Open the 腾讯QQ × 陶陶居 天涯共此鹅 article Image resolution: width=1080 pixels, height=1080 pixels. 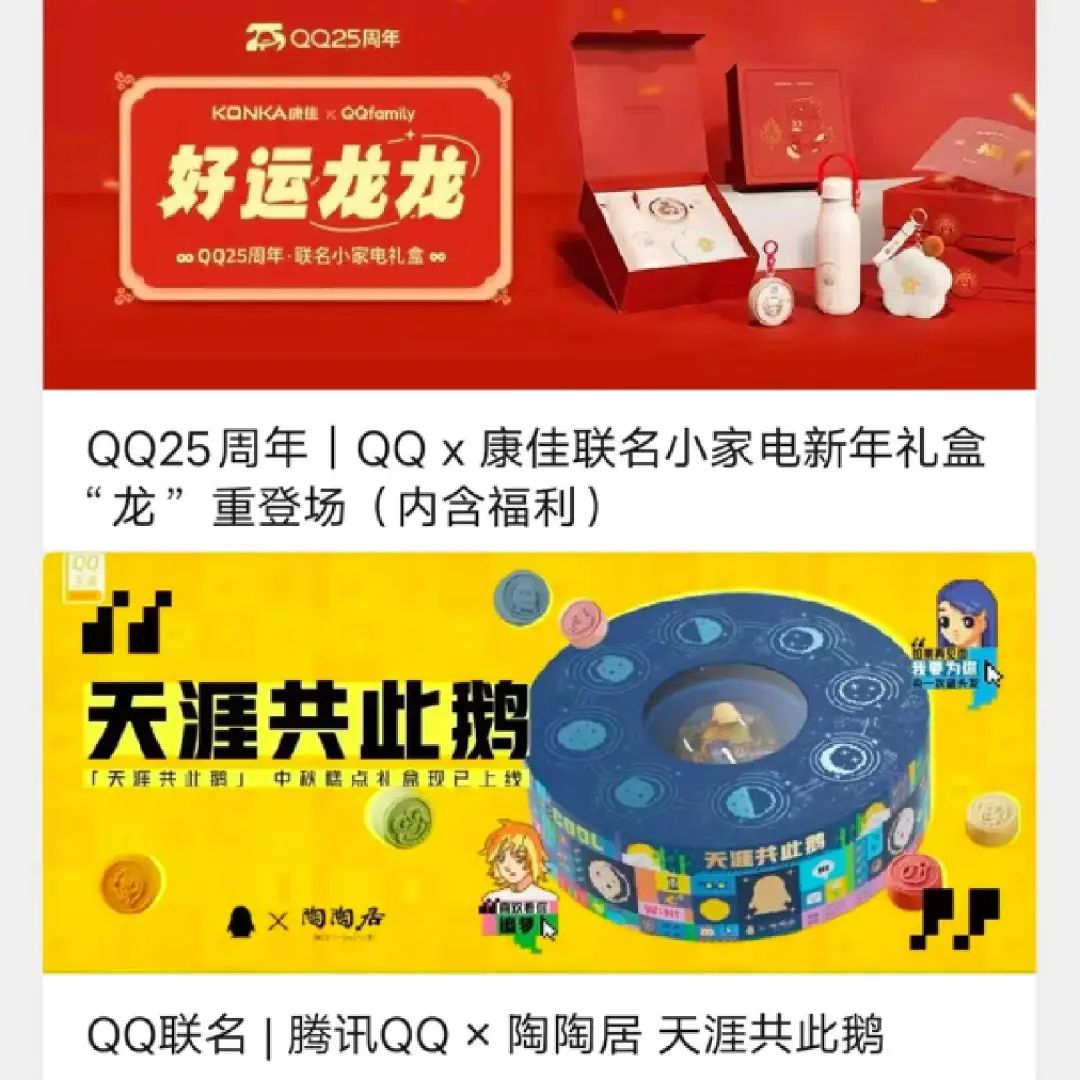click(486, 1036)
